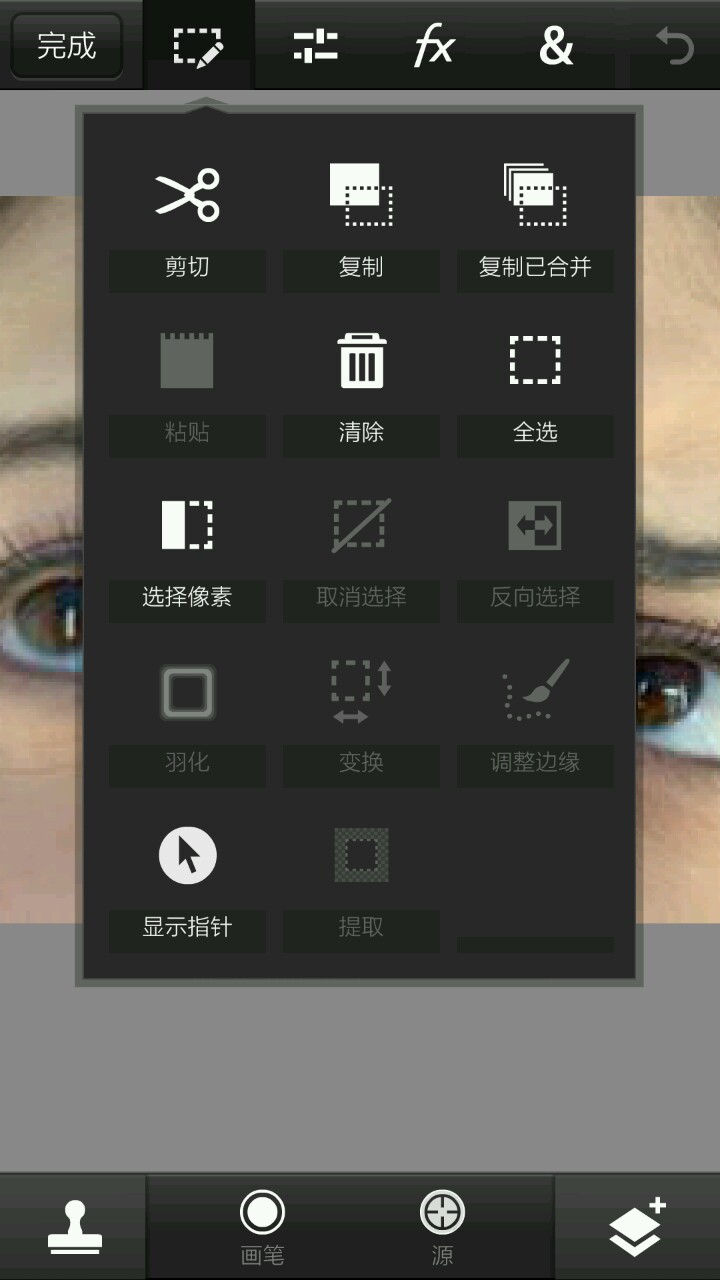
Task: Open the 画笔 (Brush) settings
Action: (262, 1226)
